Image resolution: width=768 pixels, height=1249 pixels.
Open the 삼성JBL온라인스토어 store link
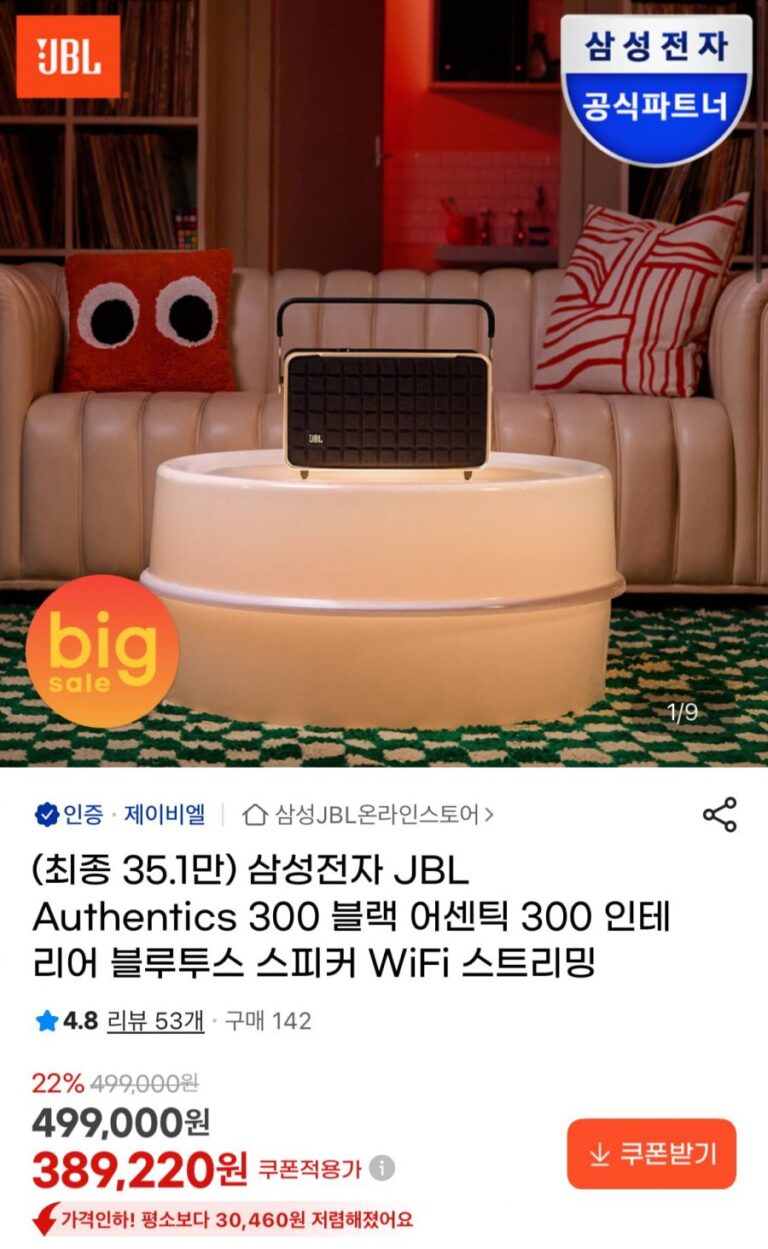pos(370,815)
